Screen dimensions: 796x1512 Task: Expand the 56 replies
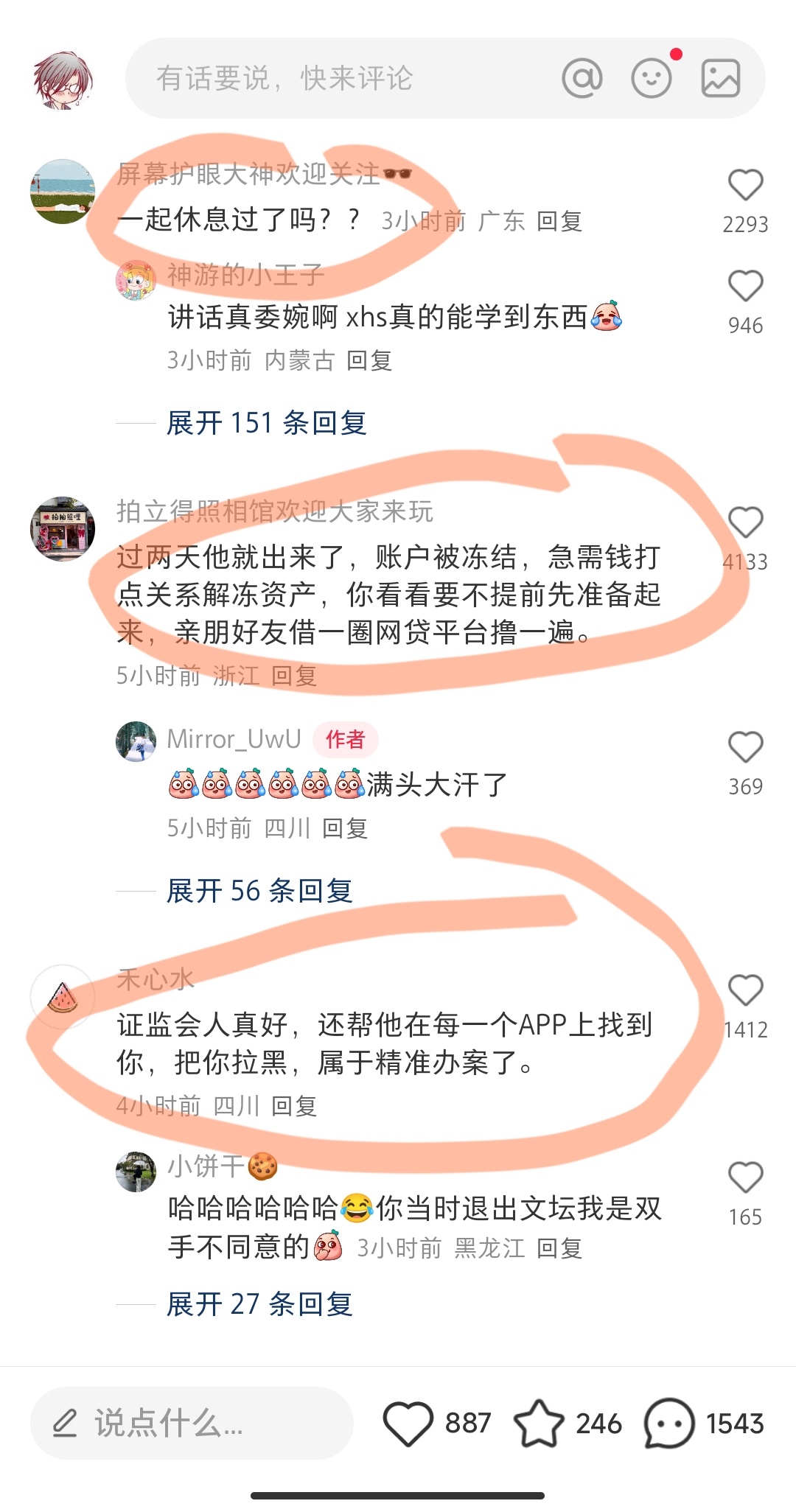pyautogui.click(x=259, y=891)
